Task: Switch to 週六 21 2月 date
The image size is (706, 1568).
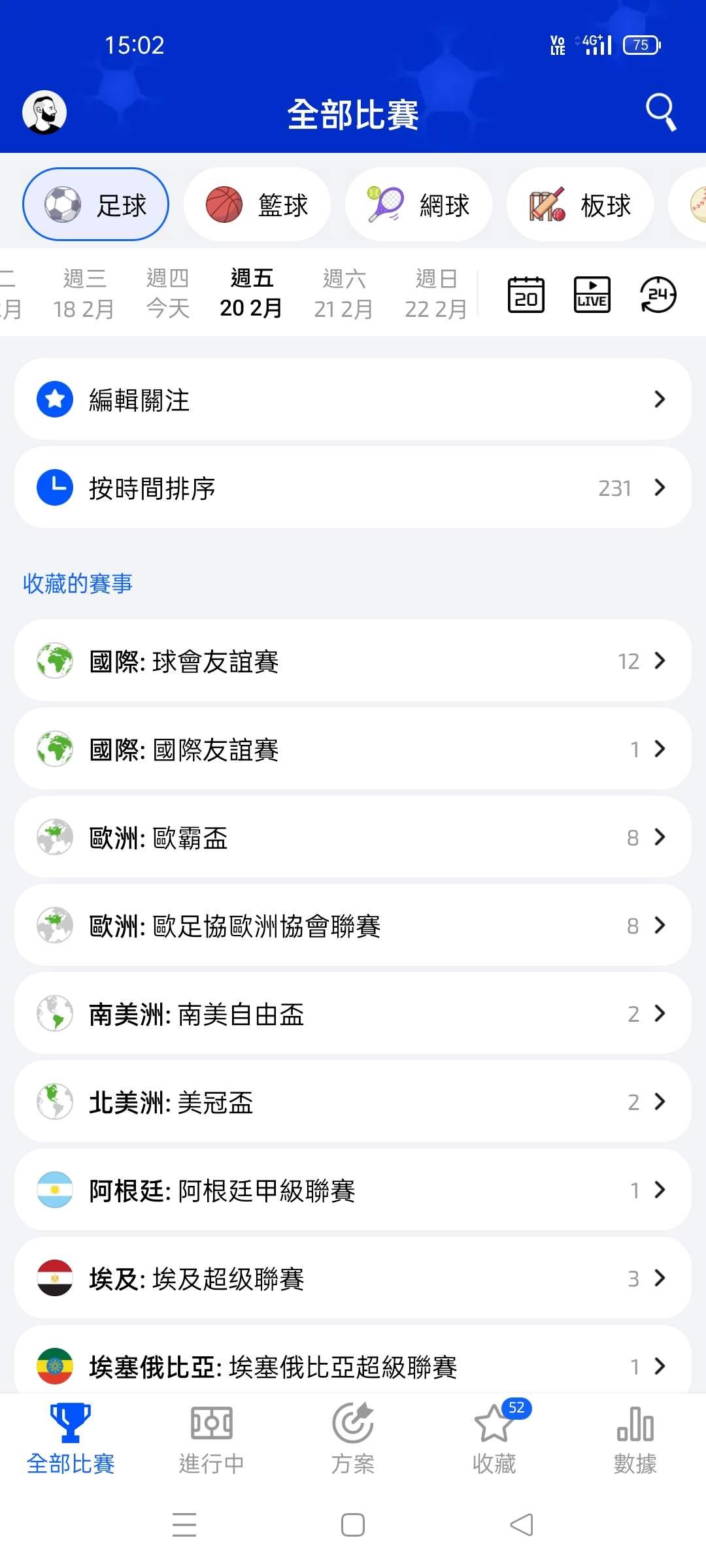Action: tap(343, 294)
